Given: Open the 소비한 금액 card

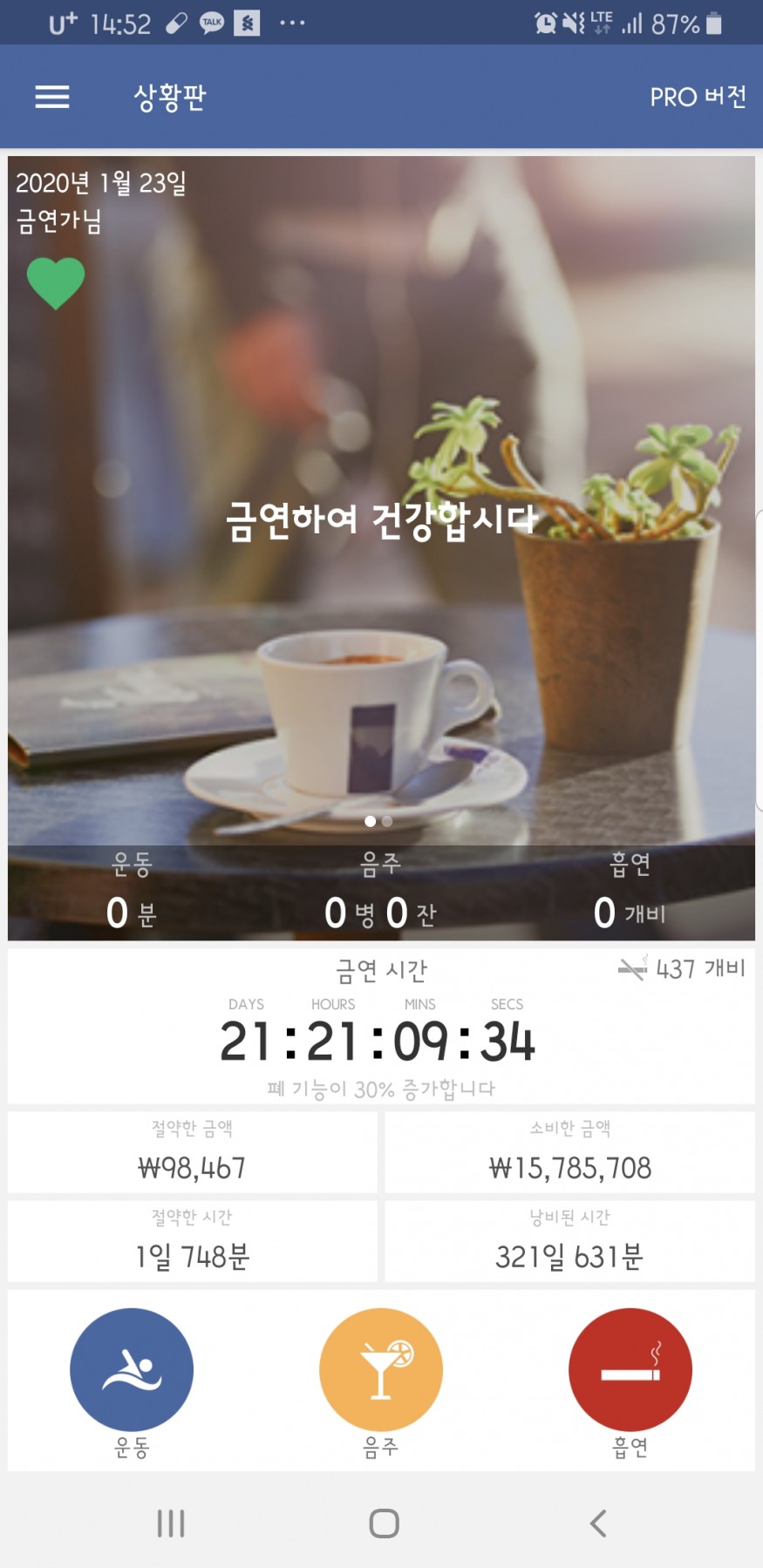Looking at the screenshot, I should point(569,1152).
